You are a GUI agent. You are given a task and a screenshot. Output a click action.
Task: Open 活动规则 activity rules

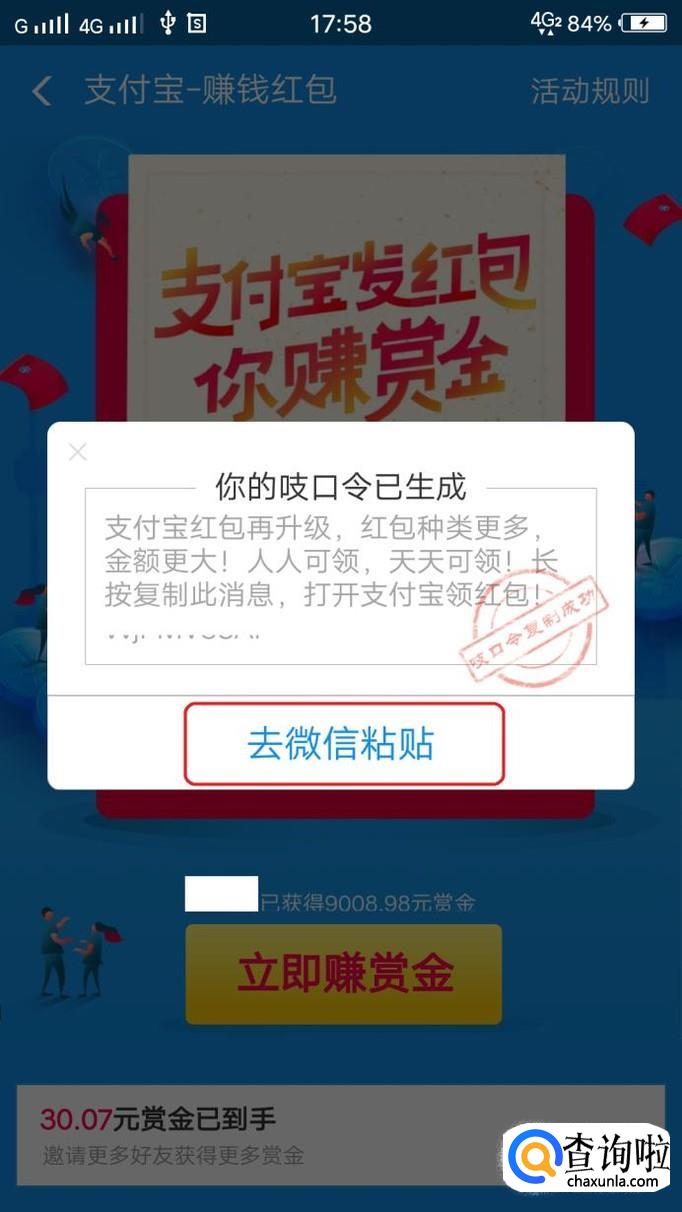point(590,91)
